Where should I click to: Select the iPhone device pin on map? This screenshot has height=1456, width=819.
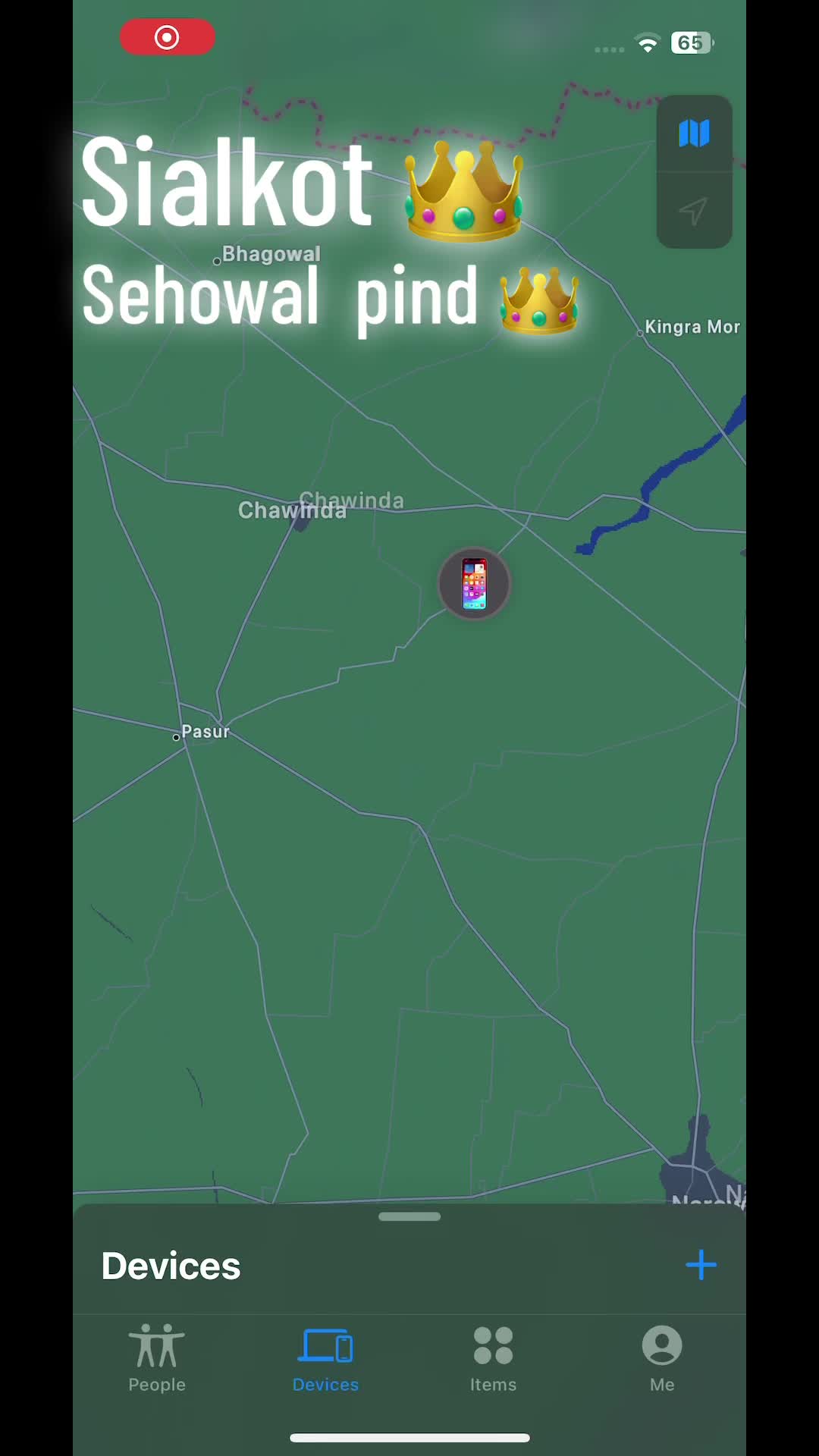(x=474, y=584)
